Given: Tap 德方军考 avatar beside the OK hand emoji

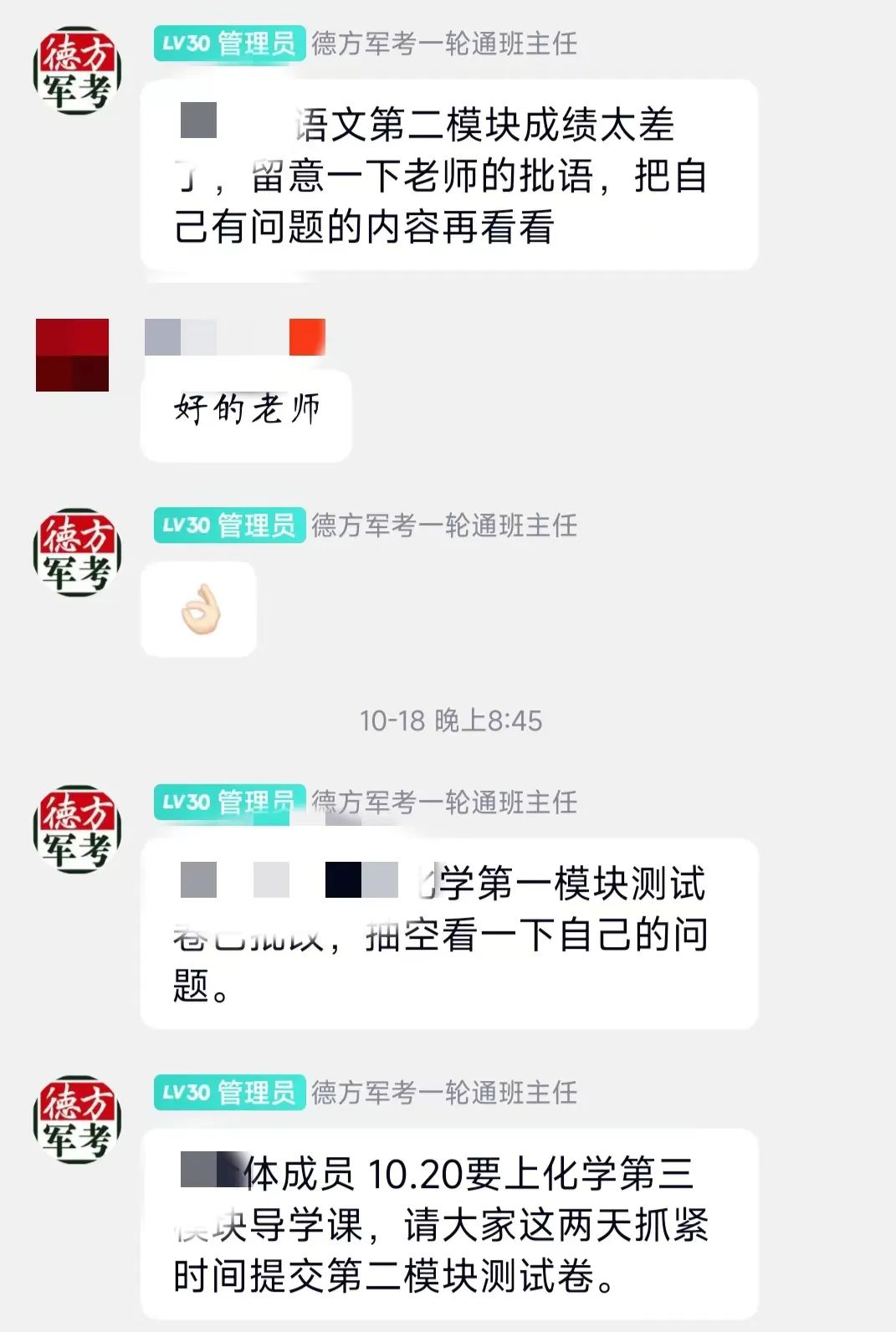Looking at the screenshot, I should click(x=77, y=552).
